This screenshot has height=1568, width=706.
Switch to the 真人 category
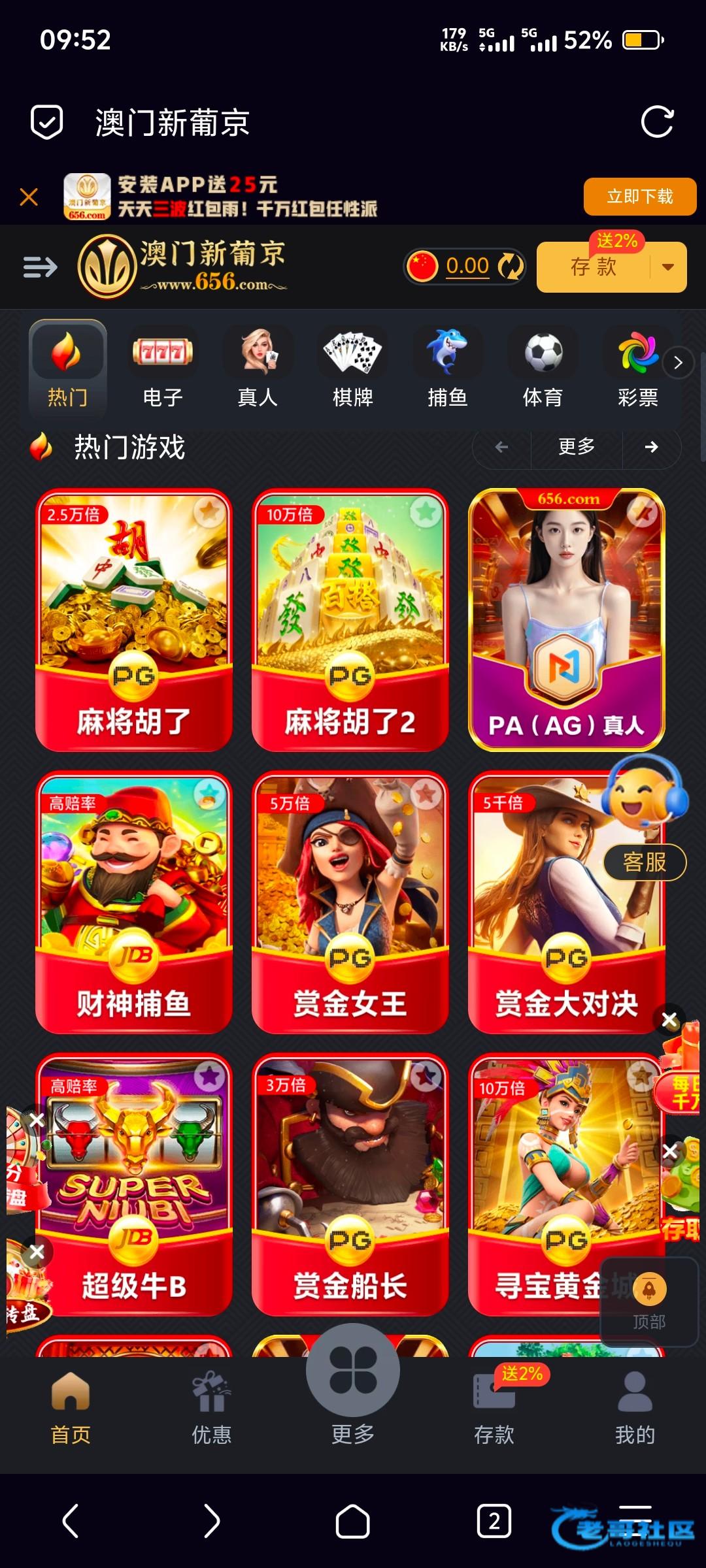click(258, 368)
